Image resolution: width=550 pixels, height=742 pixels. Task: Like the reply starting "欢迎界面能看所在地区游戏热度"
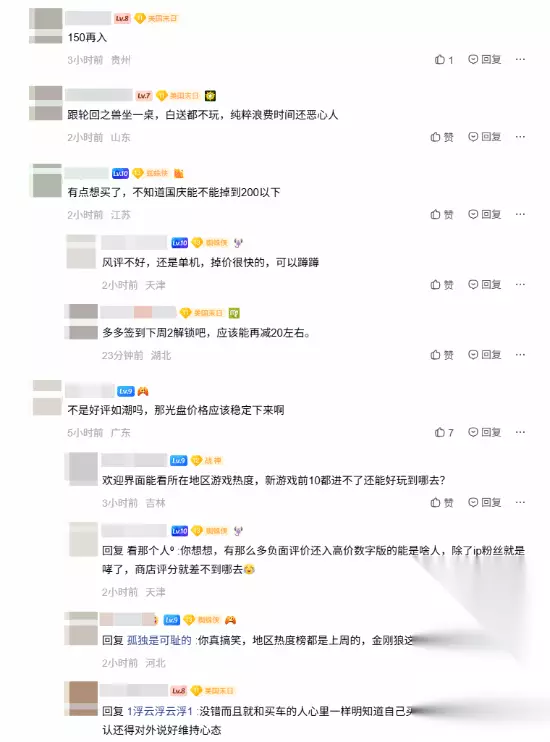[x=442, y=503]
